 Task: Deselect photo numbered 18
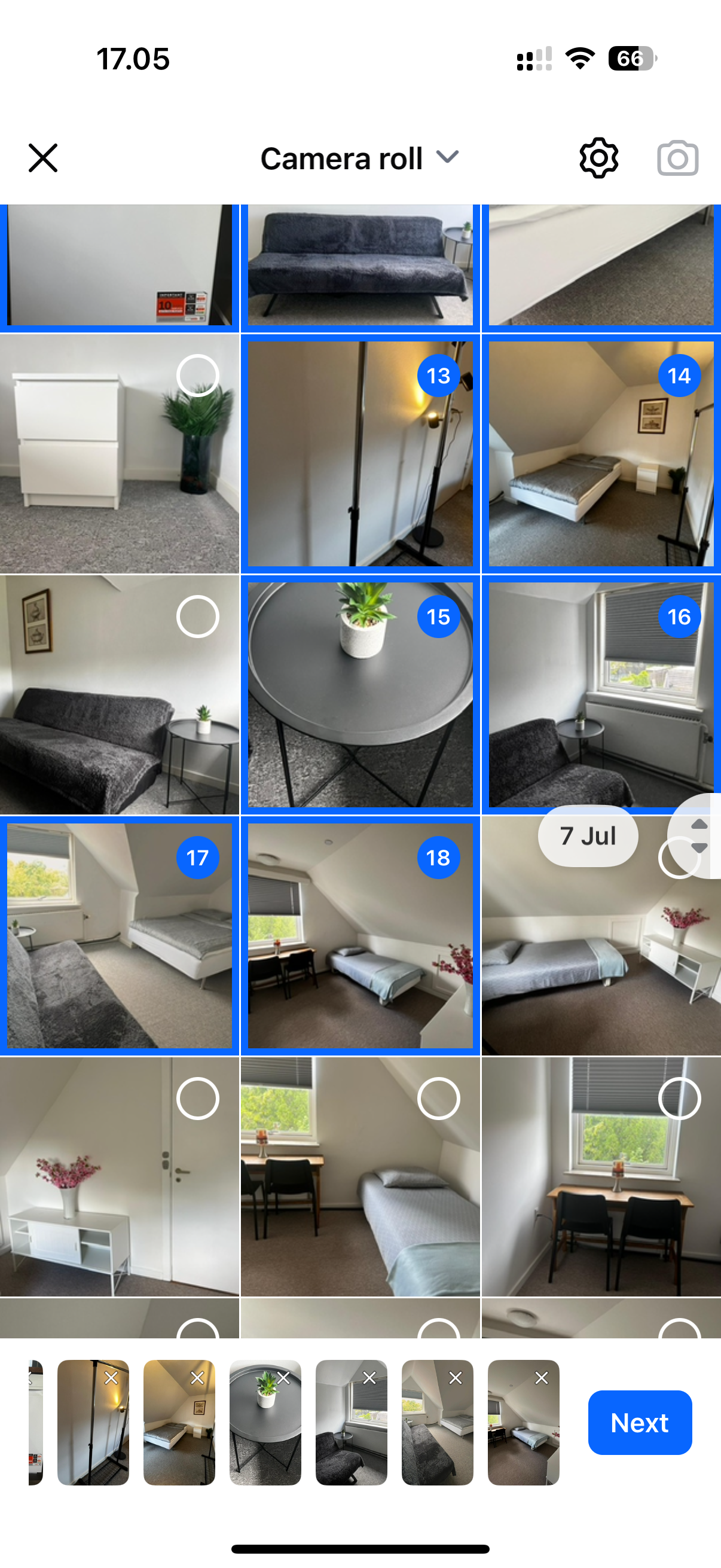tap(438, 858)
